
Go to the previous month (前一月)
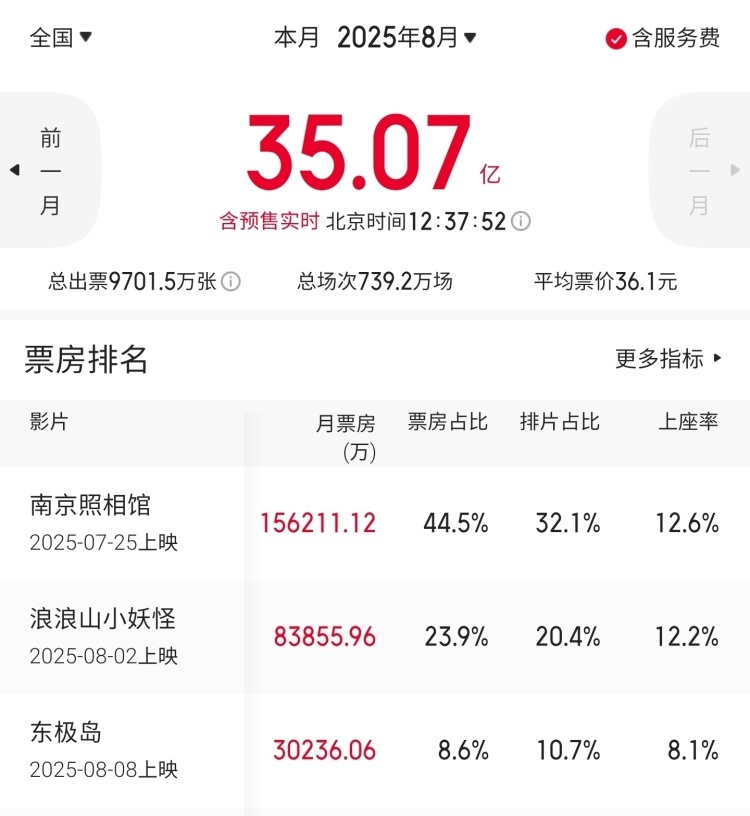(x=50, y=171)
